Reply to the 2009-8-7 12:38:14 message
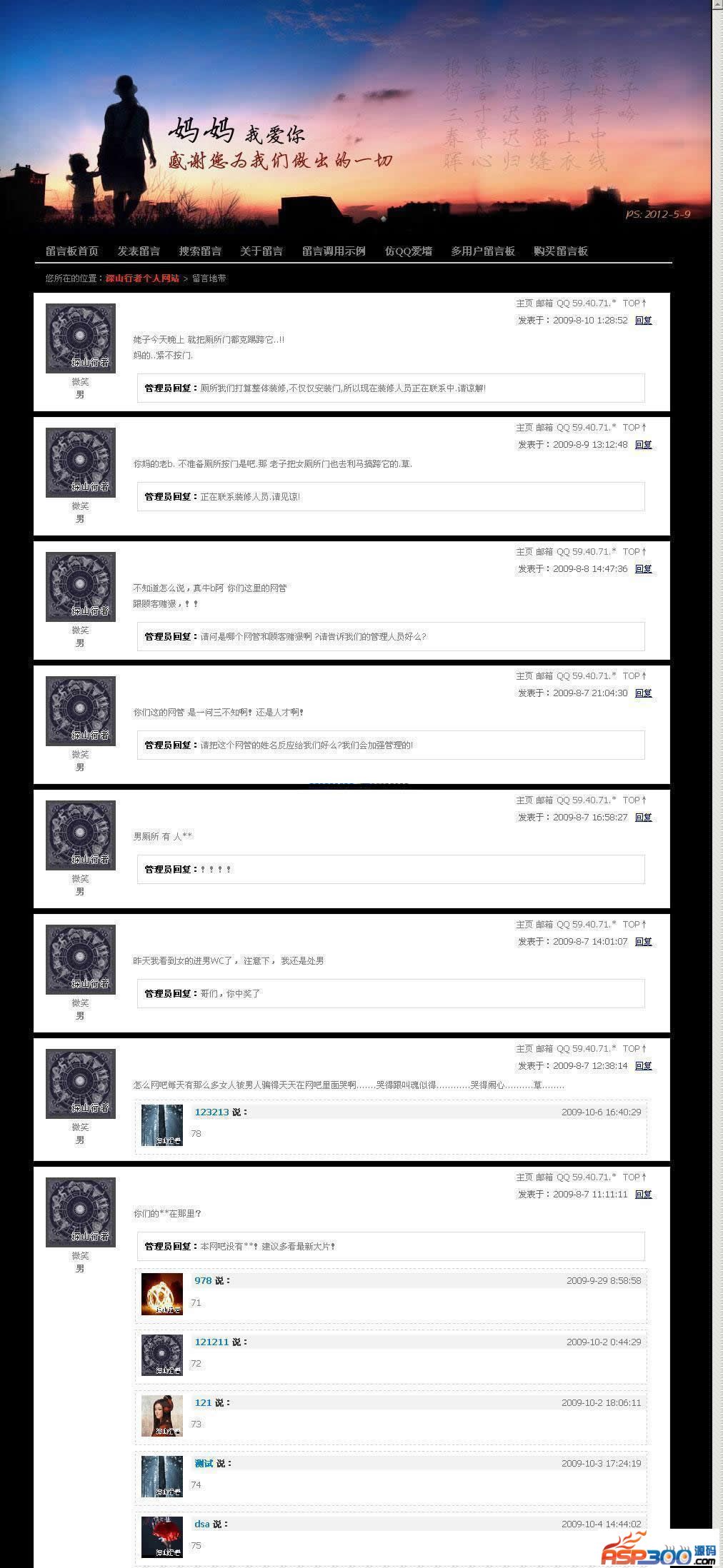This screenshot has height=1568, width=723. click(643, 1066)
